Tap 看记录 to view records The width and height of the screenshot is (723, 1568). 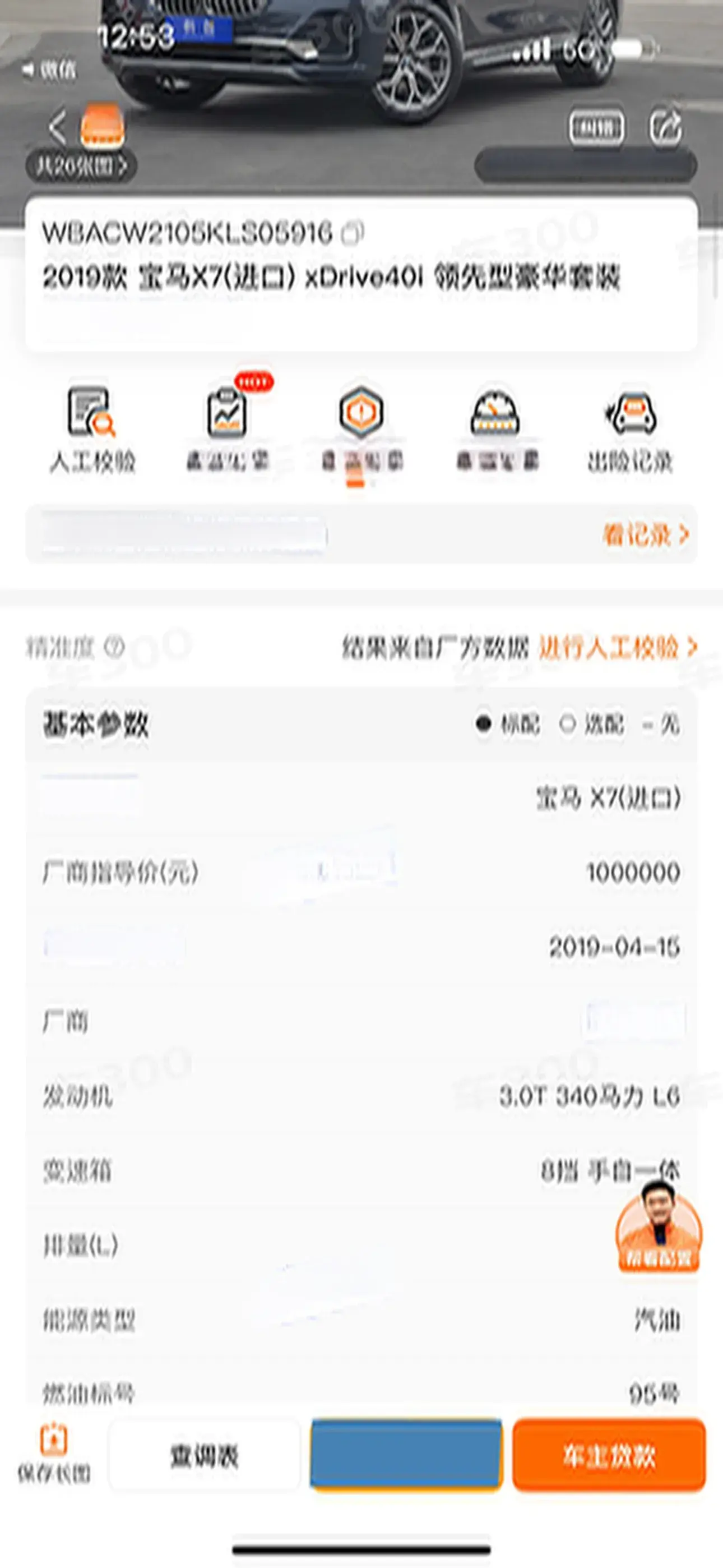(x=645, y=534)
